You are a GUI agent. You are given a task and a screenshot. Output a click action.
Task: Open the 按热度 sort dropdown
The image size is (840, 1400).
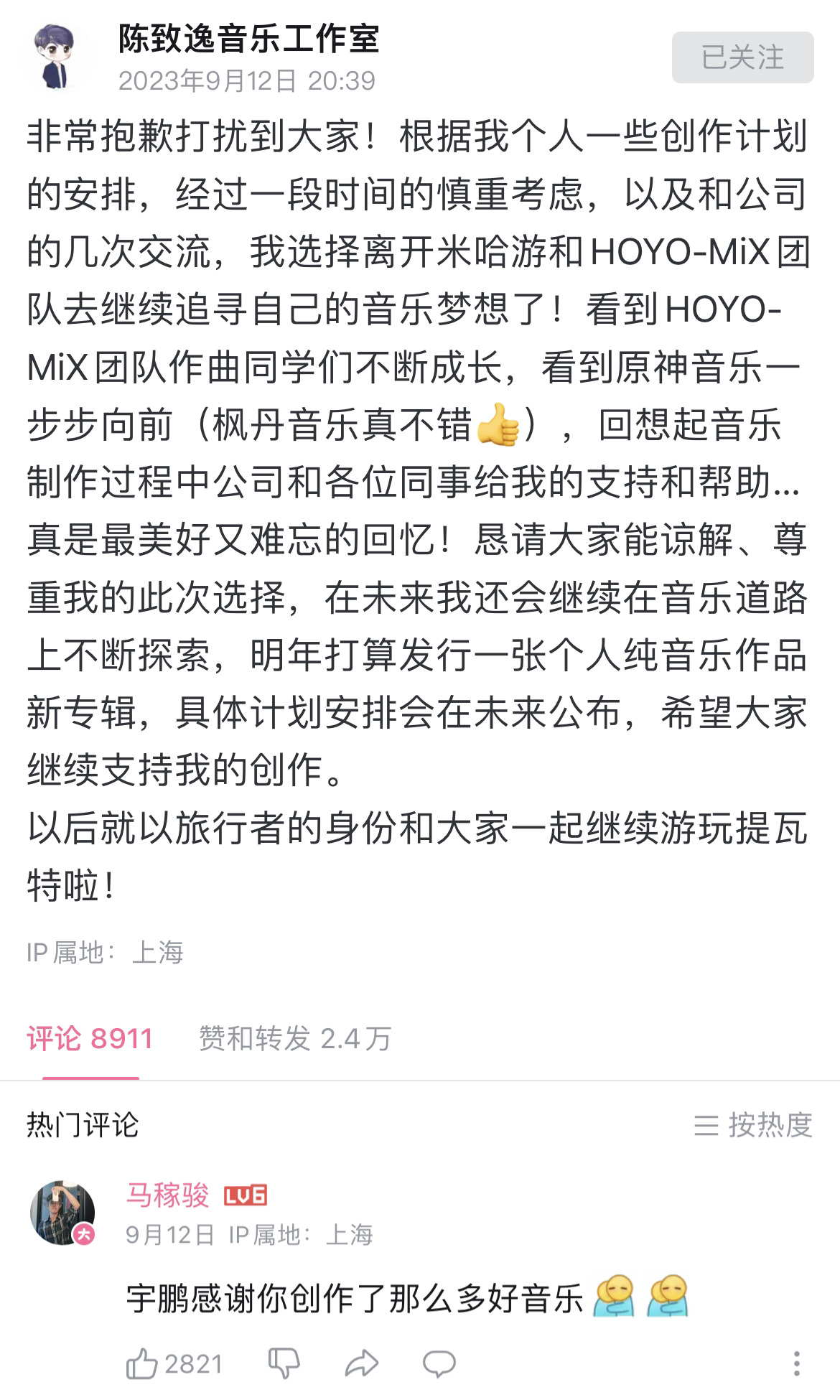(x=753, y=1125)
